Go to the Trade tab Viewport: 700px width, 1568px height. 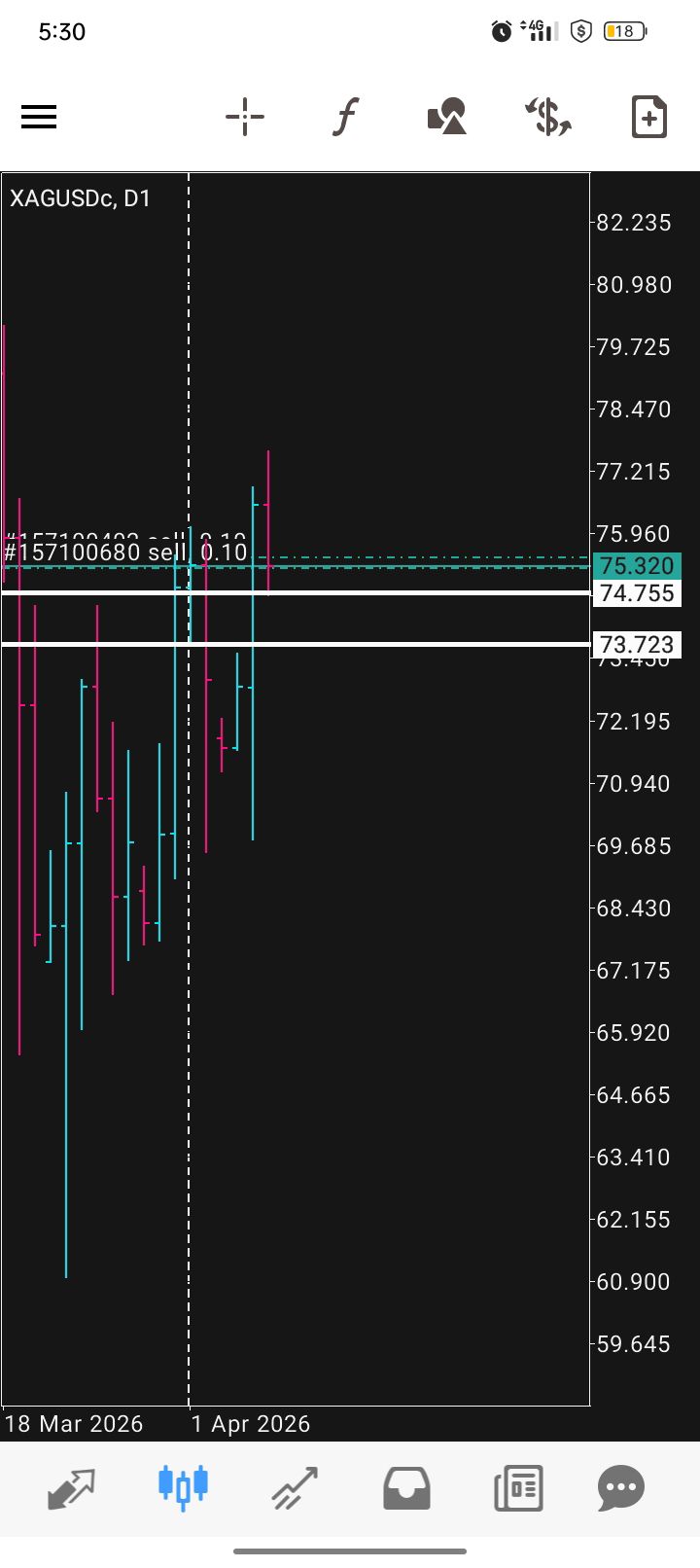[x=295, y=1488]
